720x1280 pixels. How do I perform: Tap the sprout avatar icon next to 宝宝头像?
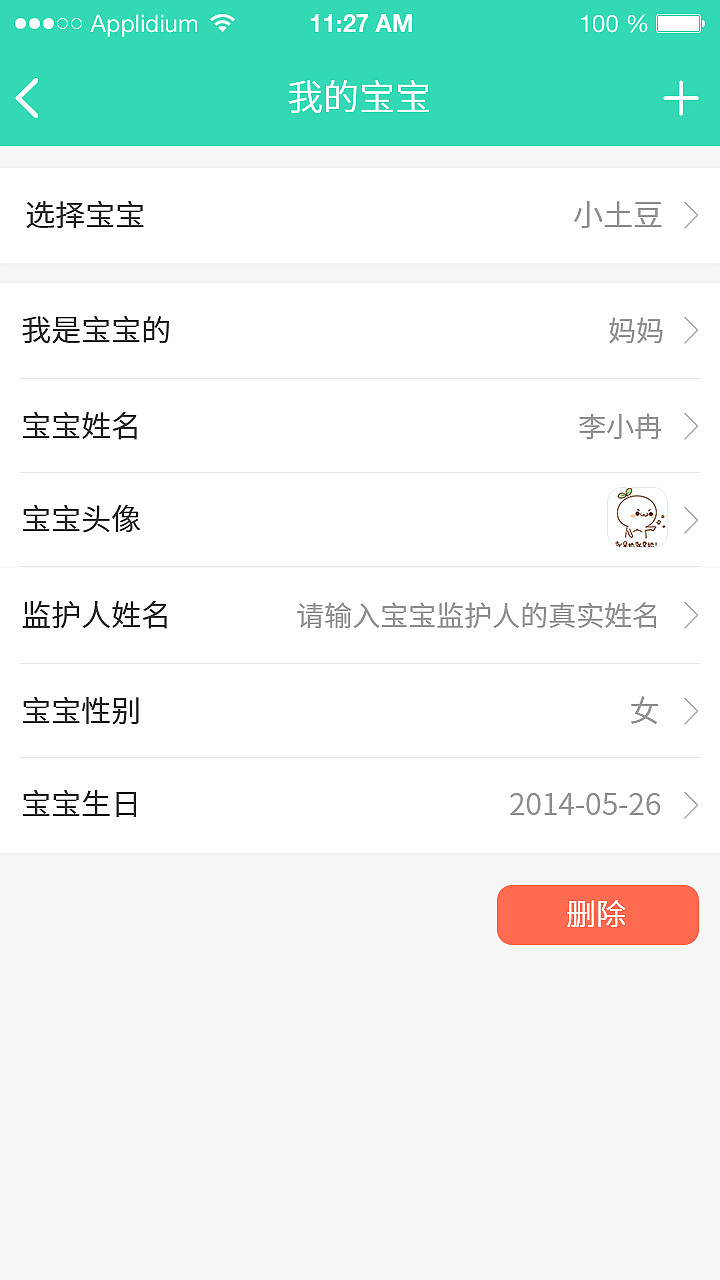(x=637, y=518)
